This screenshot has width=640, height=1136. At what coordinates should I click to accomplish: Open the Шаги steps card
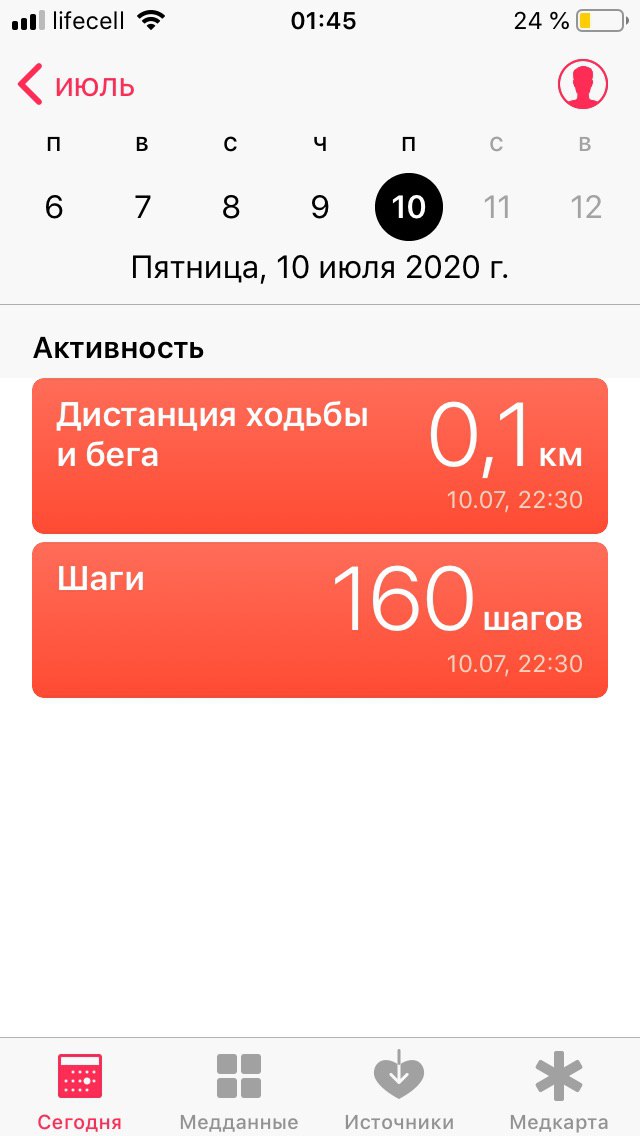pyautogui.click(x=320, y=620)
